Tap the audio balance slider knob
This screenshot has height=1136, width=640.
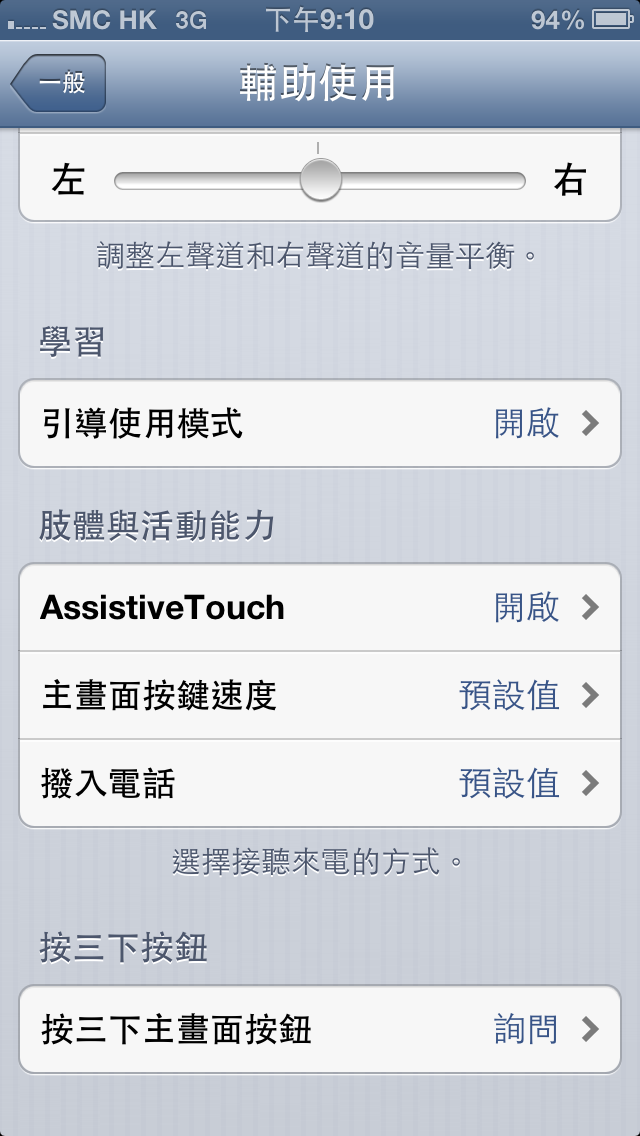click(x=320, y=181)
